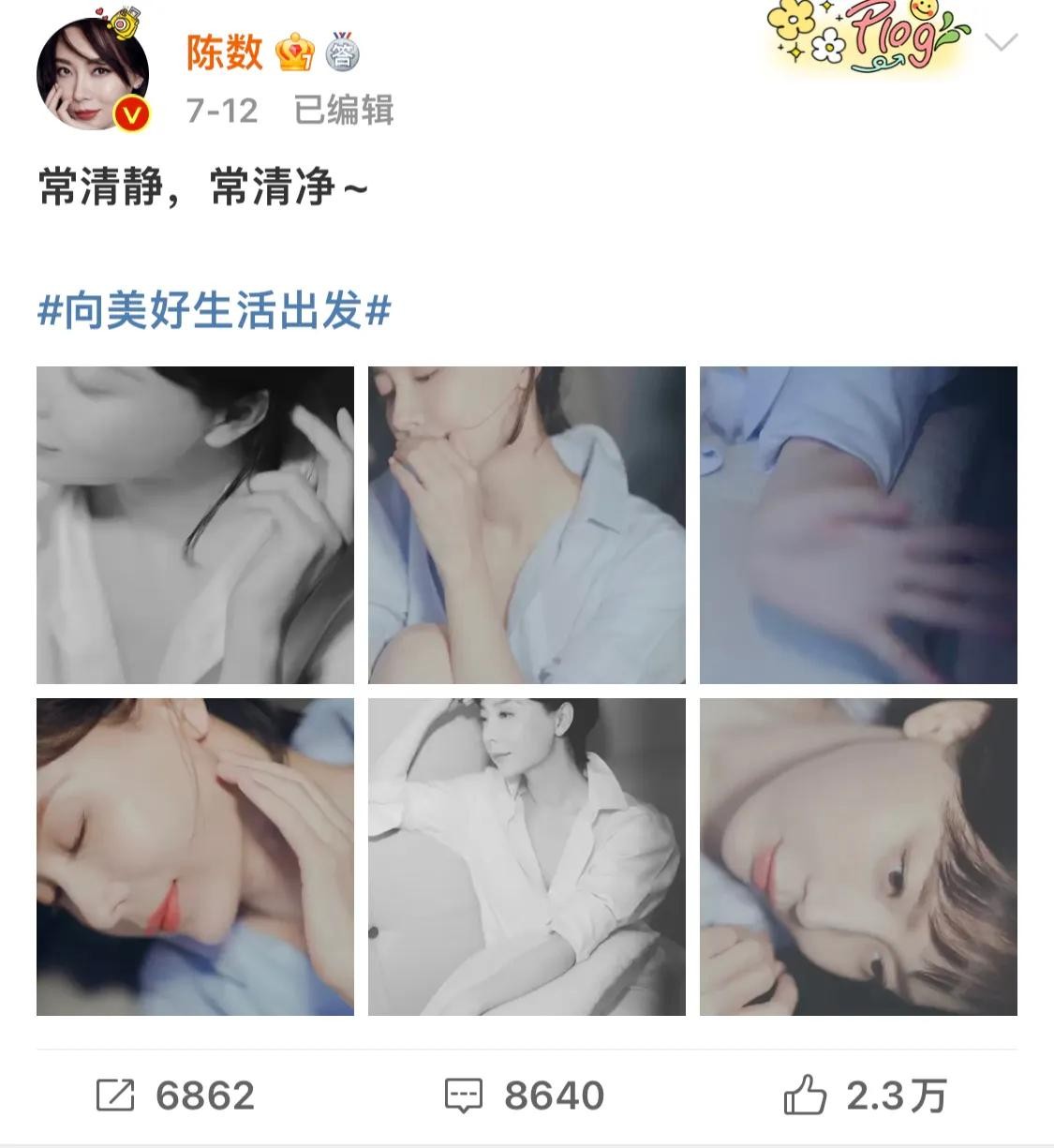The height and width of the screenshot is (1148, 1054).
Task: Open the blurred hand photo
Action: coord(858,525)
